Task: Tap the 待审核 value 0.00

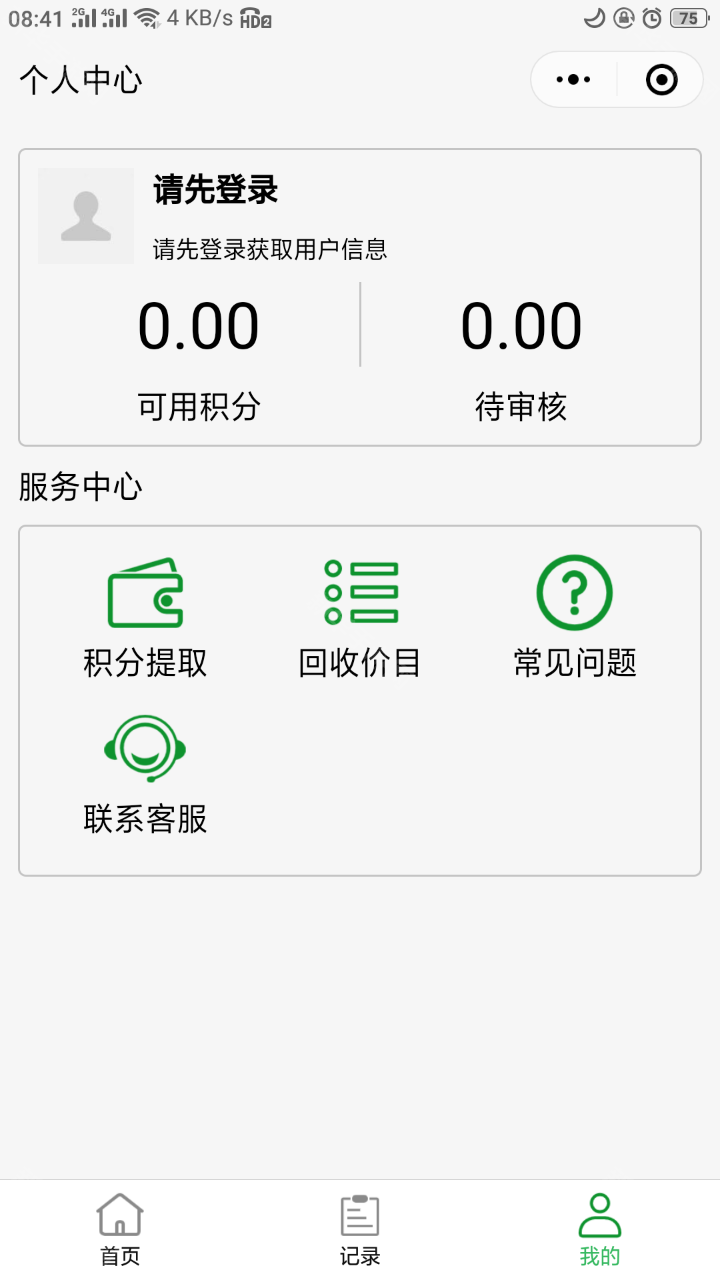Action: [x=519, y=325]
